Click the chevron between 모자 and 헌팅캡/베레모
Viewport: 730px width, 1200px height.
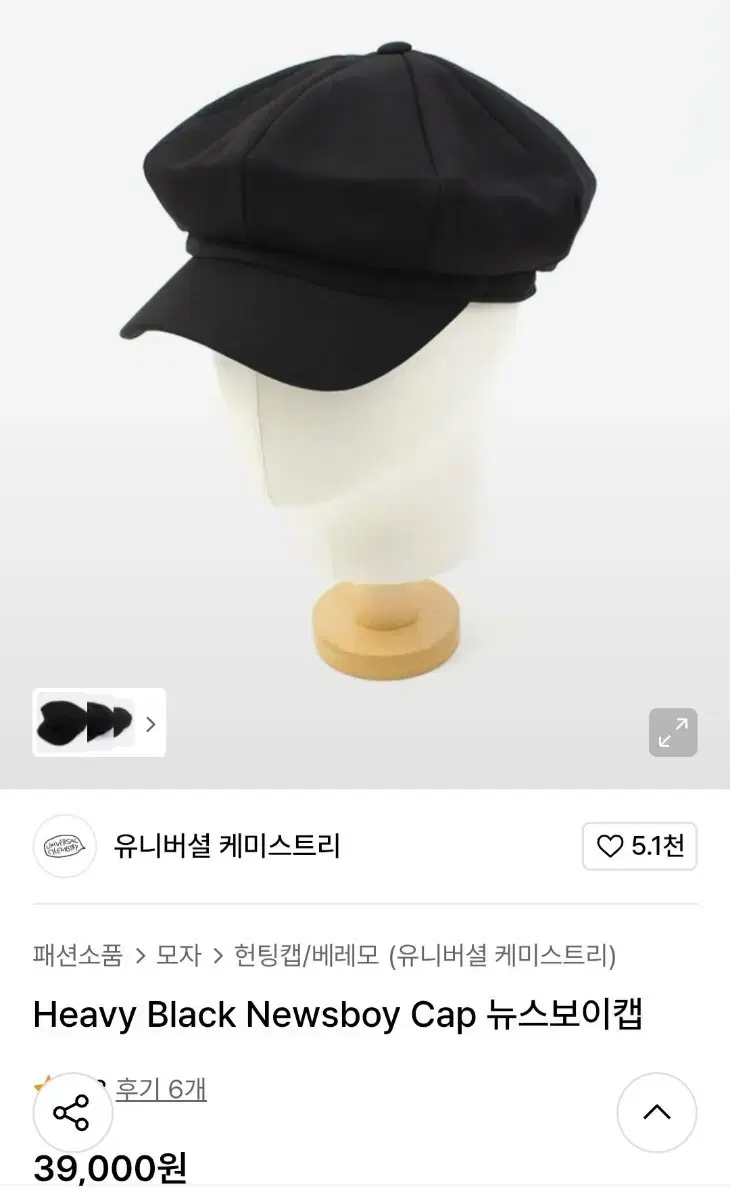point(219,955)
